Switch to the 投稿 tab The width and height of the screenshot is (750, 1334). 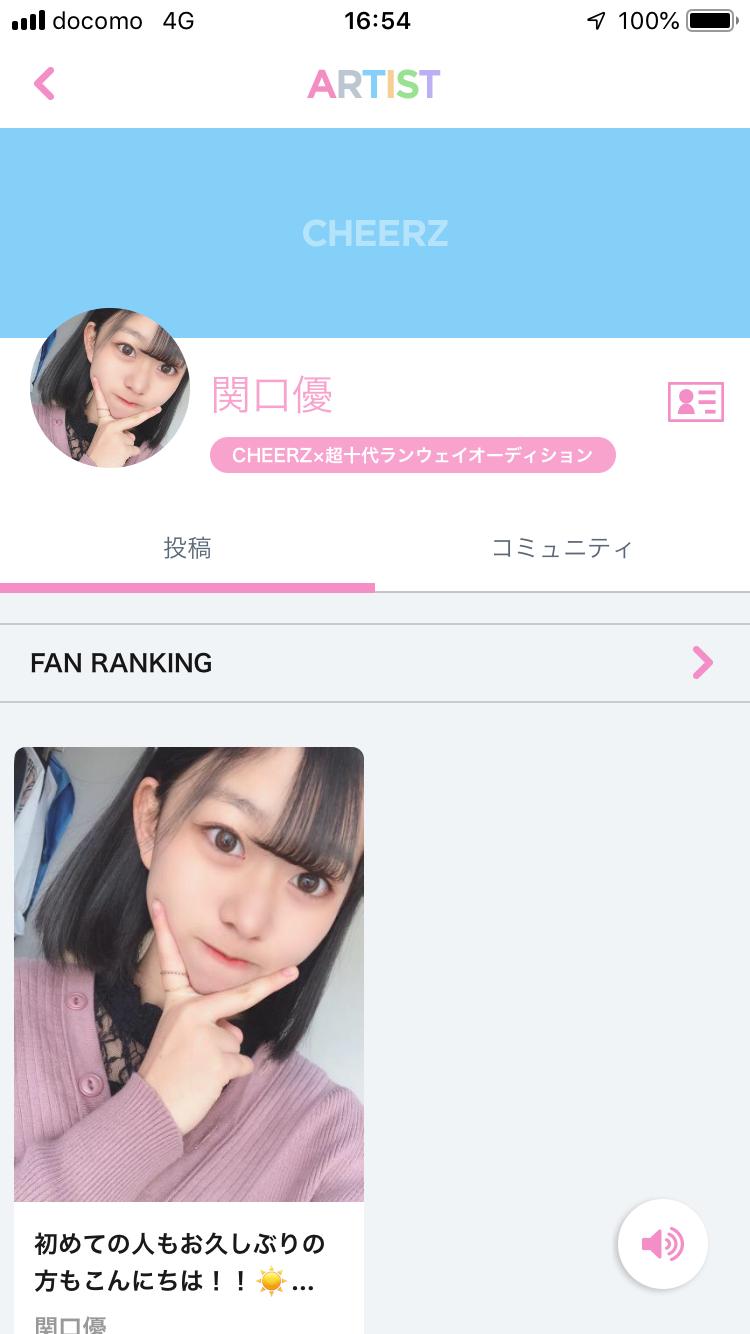click(x=187, y=548)
